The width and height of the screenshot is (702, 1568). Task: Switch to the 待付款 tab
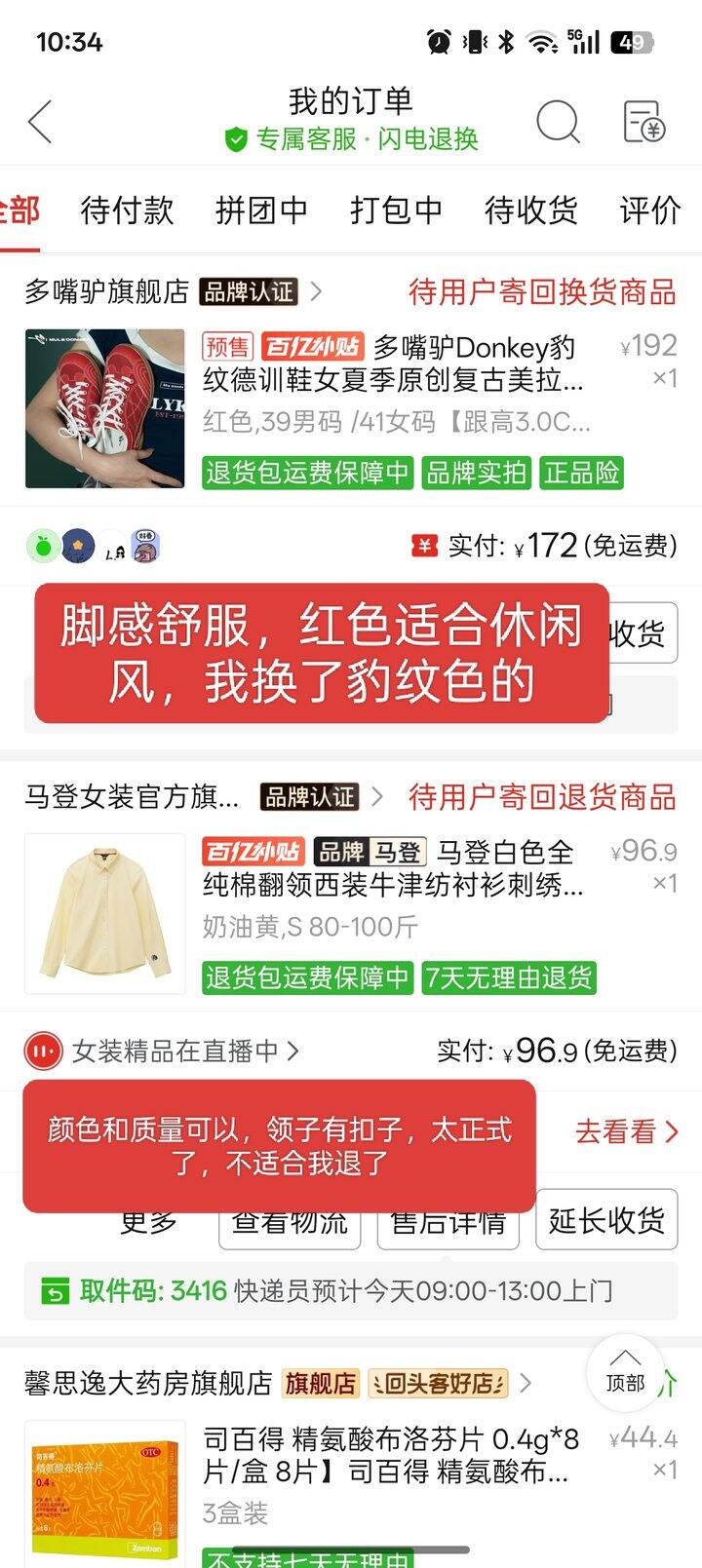[127, 210]
